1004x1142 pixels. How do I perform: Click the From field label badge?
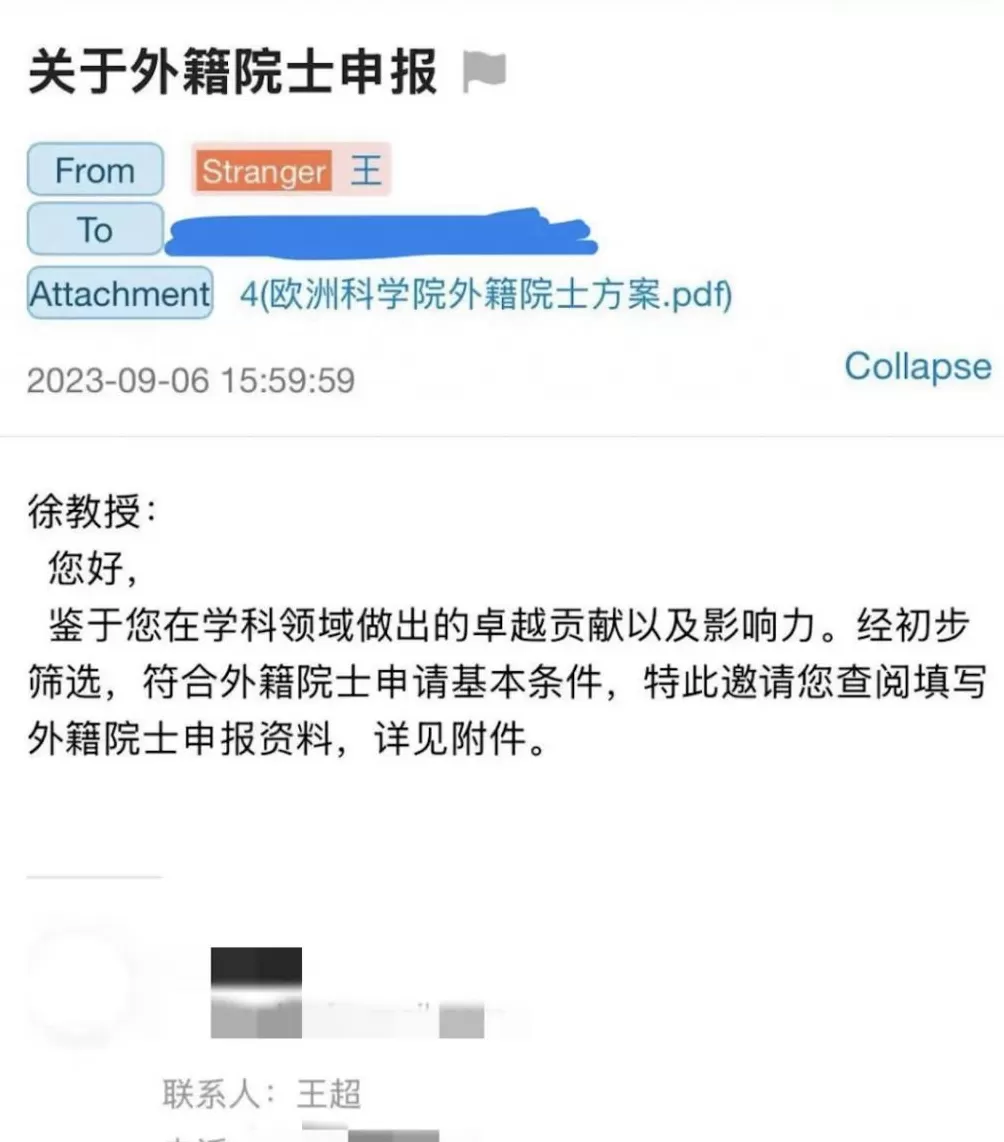click(x=95, y=170)
